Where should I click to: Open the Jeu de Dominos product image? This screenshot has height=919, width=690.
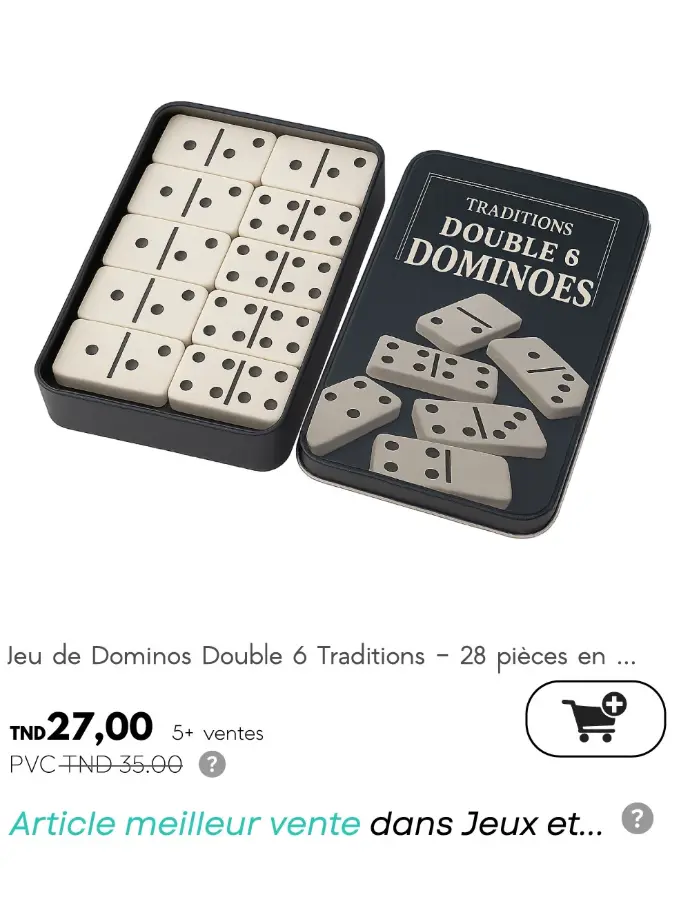coord(345,320)
